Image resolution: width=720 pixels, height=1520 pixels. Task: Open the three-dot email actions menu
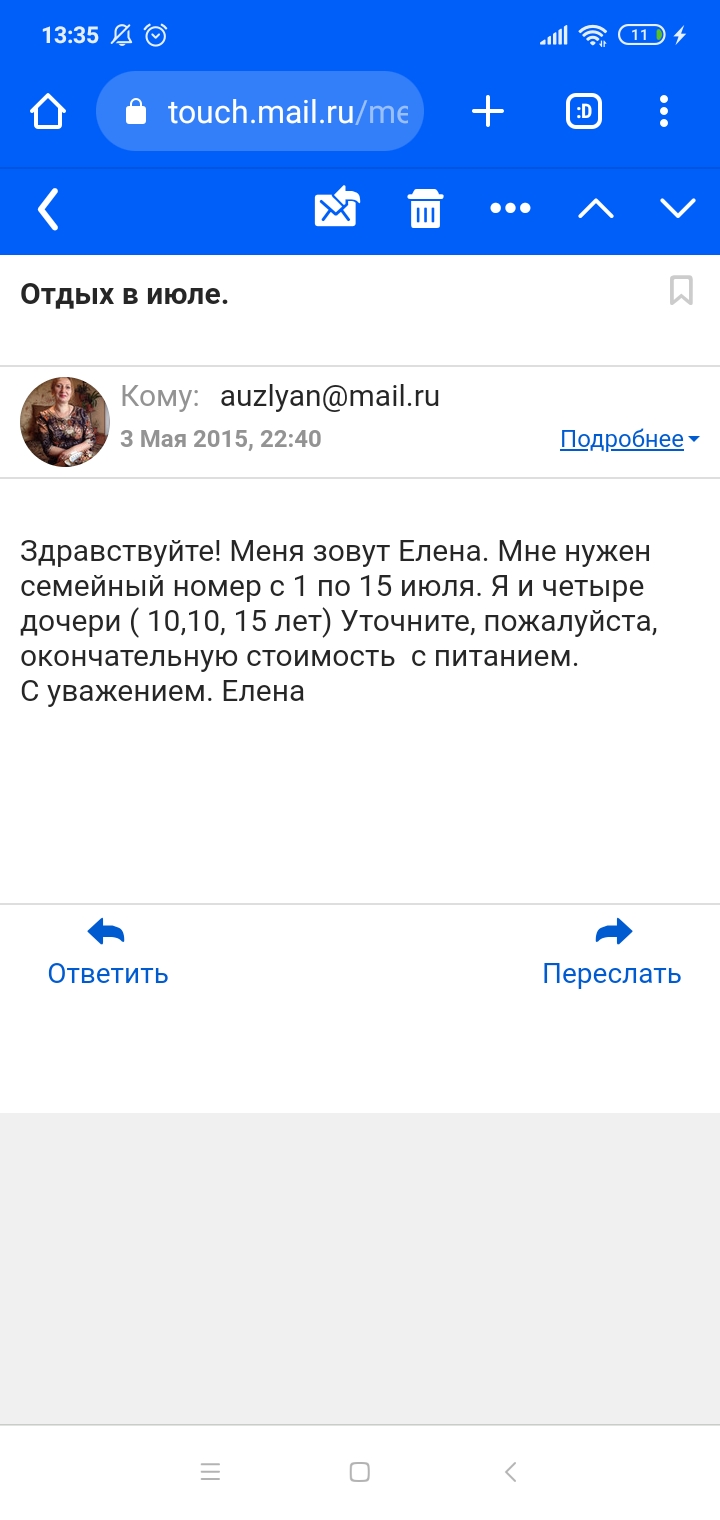[510, 208]
